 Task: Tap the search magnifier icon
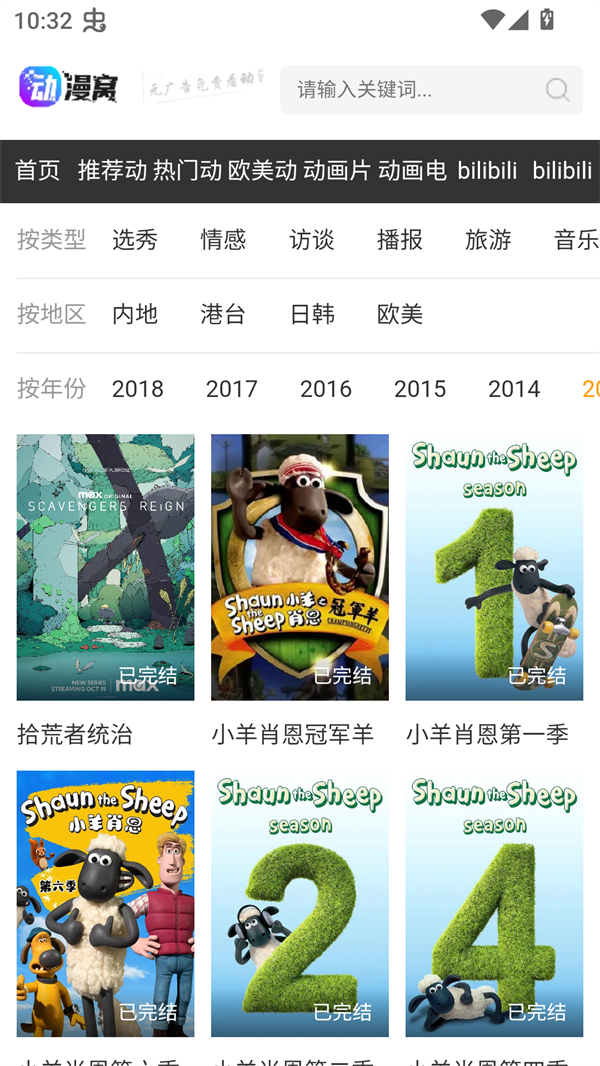tap(557, 90)
